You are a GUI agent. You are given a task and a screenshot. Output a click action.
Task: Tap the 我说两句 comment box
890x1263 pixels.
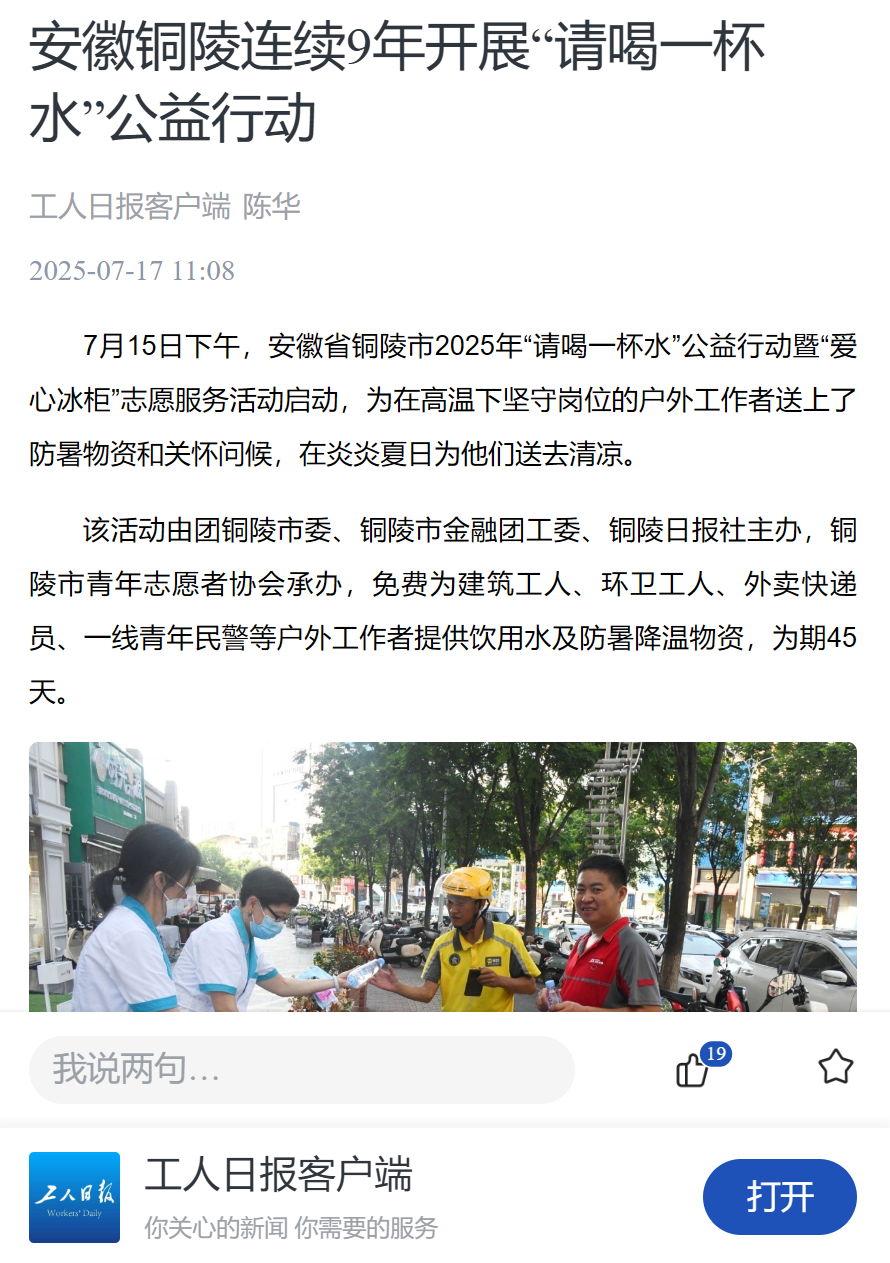(x=300, y=1069)
